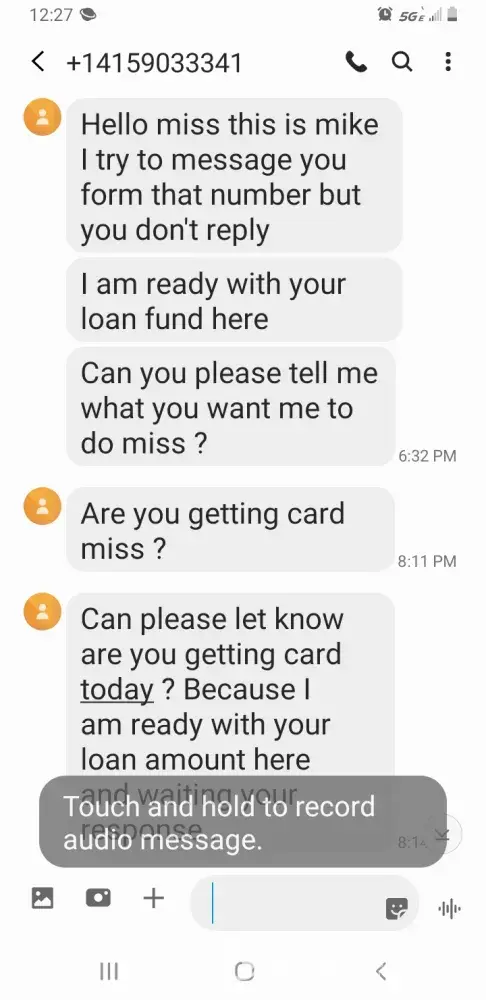Open the camera attachment icon

point(98,898)
